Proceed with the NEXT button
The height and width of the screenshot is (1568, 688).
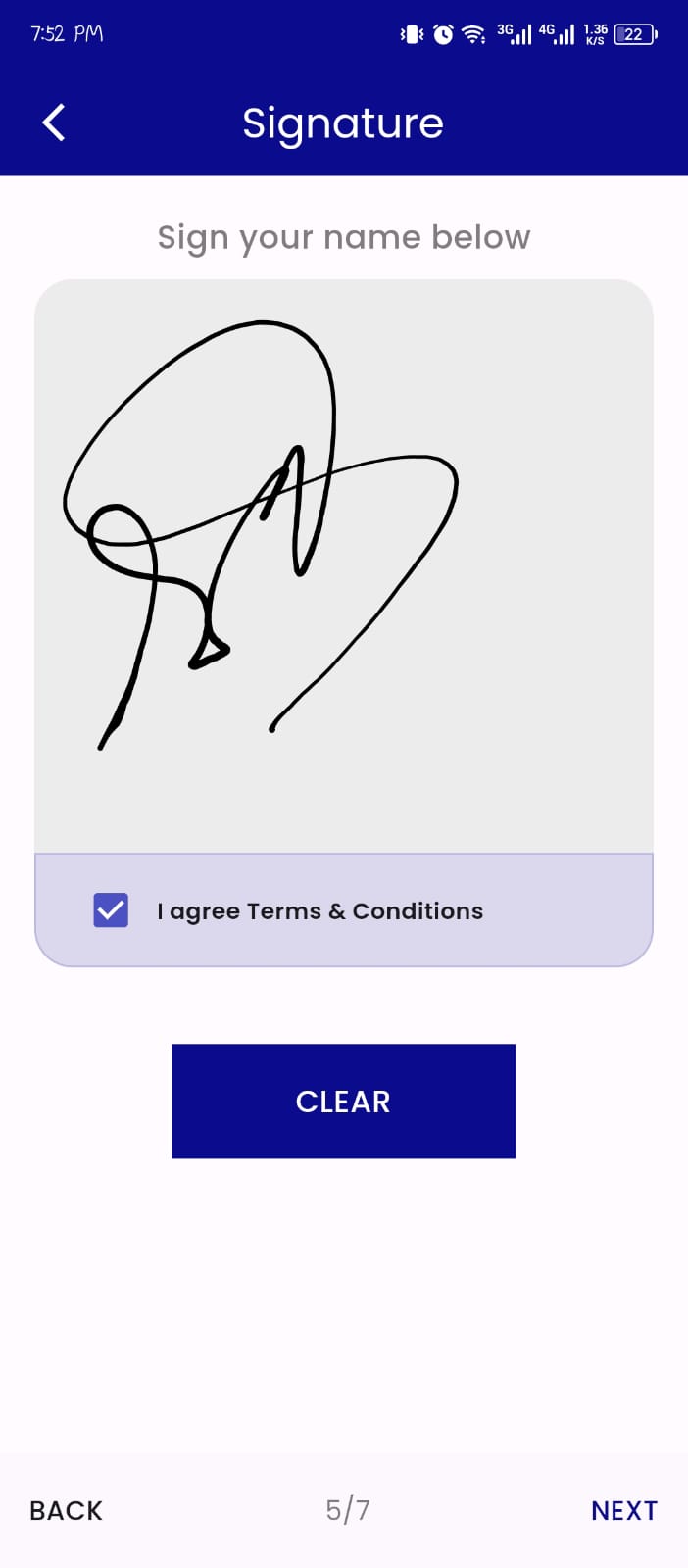624,1511
